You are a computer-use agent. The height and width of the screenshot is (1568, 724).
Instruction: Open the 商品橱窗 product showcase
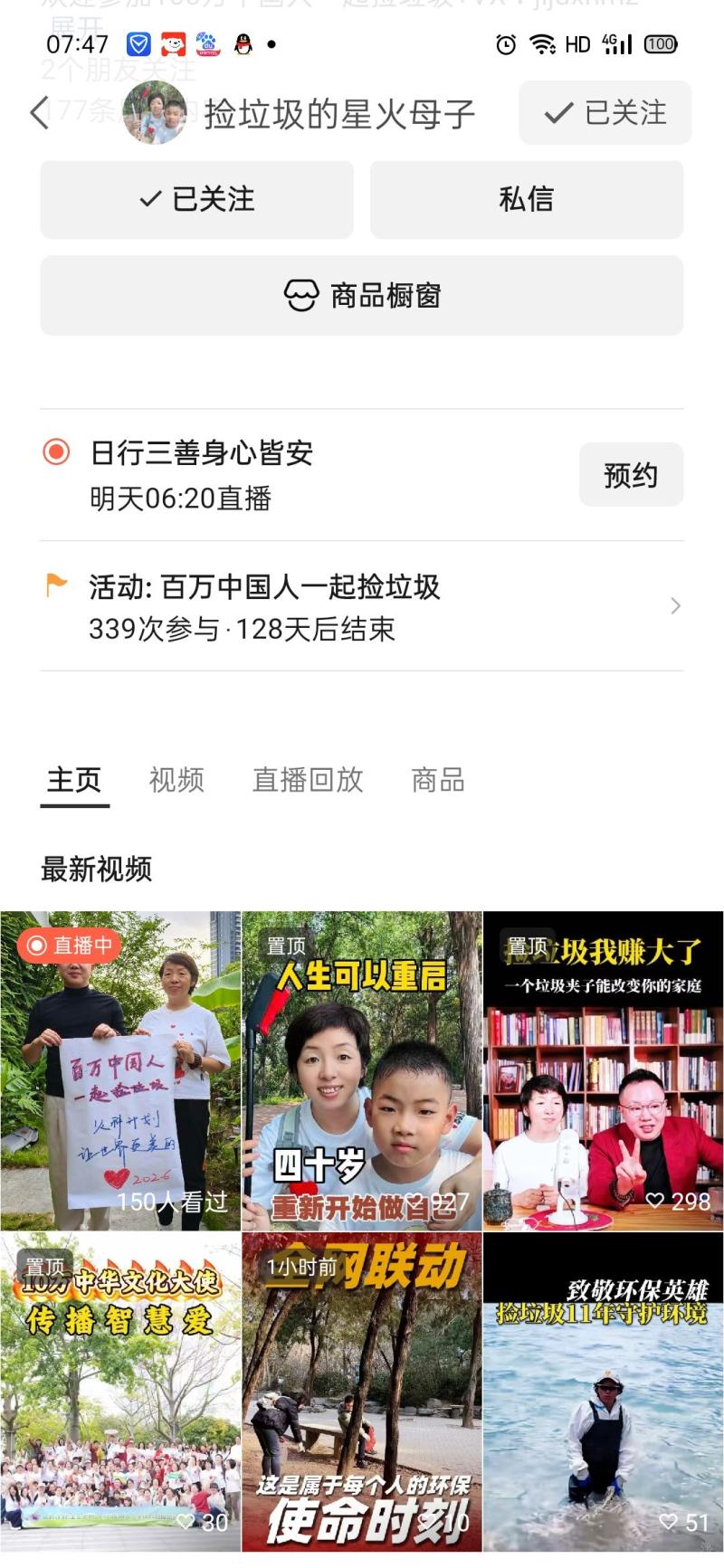[361, 296]
